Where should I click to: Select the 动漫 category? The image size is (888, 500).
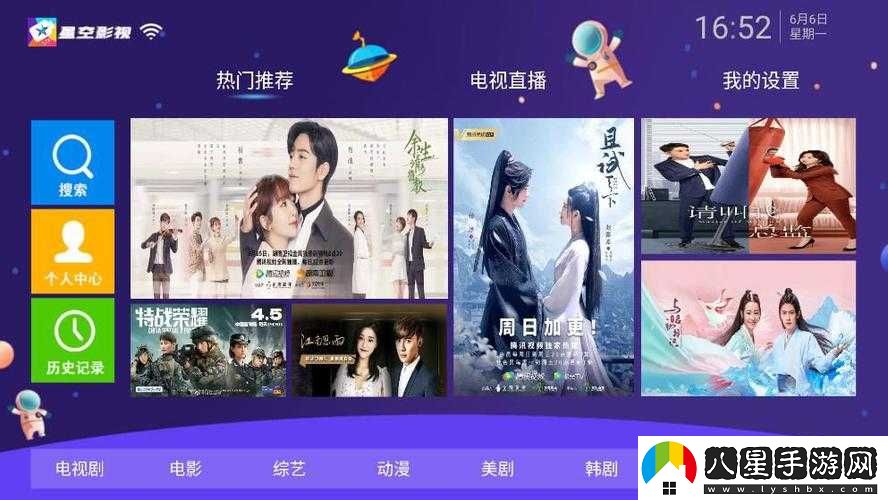[x=393, y=469]
